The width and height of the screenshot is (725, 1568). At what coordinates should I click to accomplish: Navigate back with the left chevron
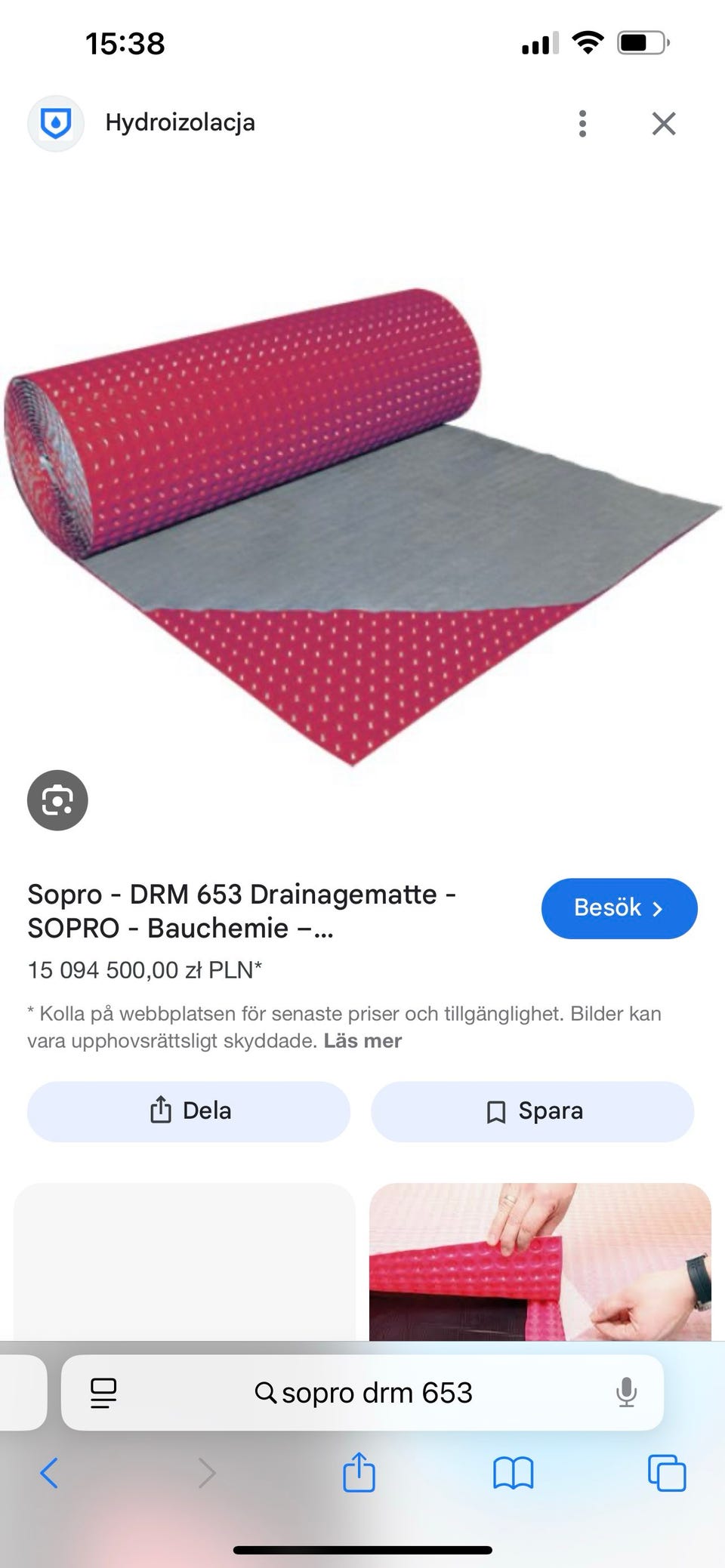pyautogui.click(x=50, y=1473)
